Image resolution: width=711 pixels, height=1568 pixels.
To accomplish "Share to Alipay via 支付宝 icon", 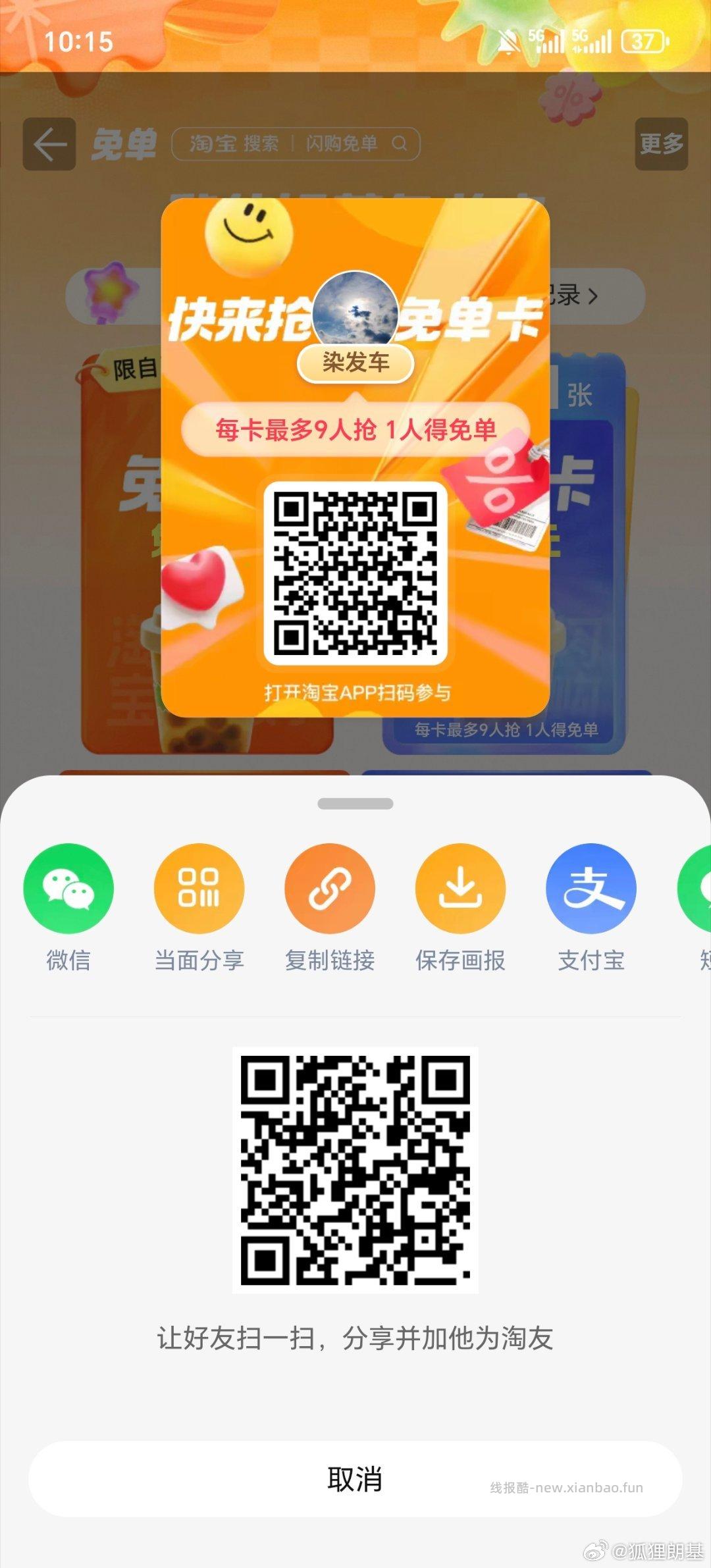I will point(591,888).
